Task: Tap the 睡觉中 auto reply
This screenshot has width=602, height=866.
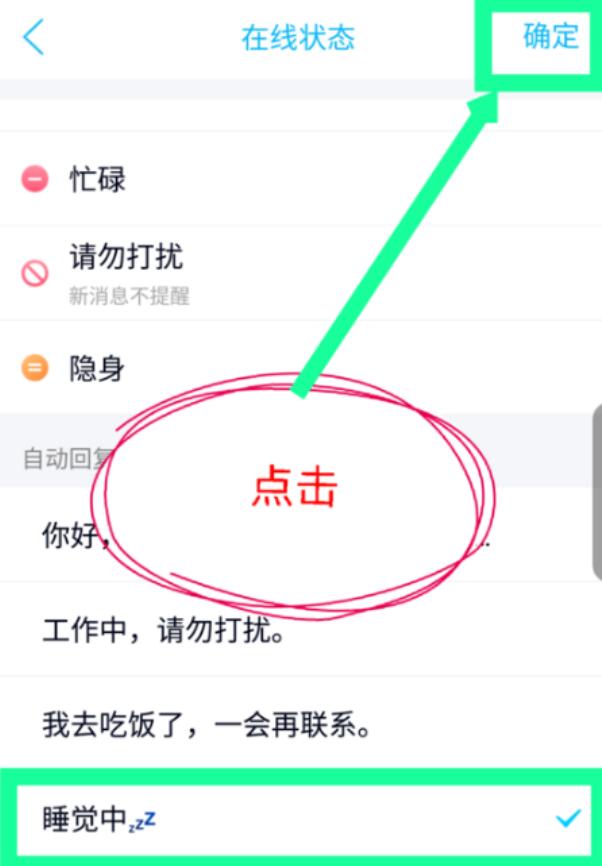Action: point(100,820)
